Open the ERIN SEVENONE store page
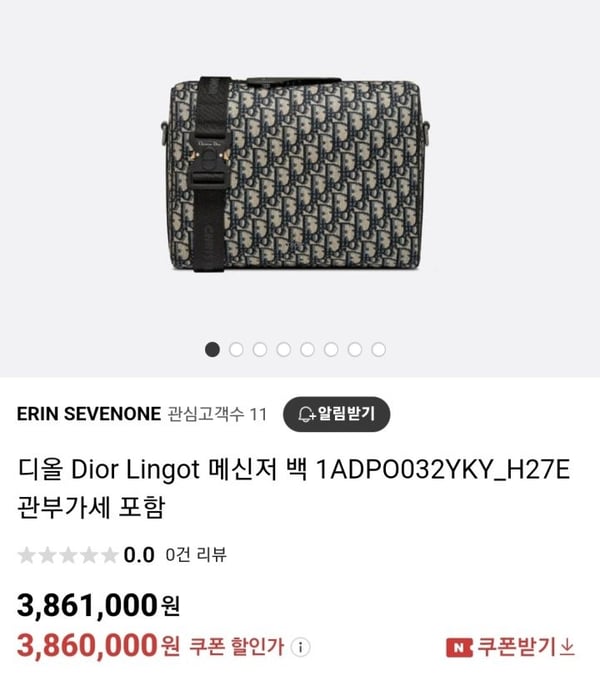The height and width of the screenshot is (690, 600). [87, 414]
